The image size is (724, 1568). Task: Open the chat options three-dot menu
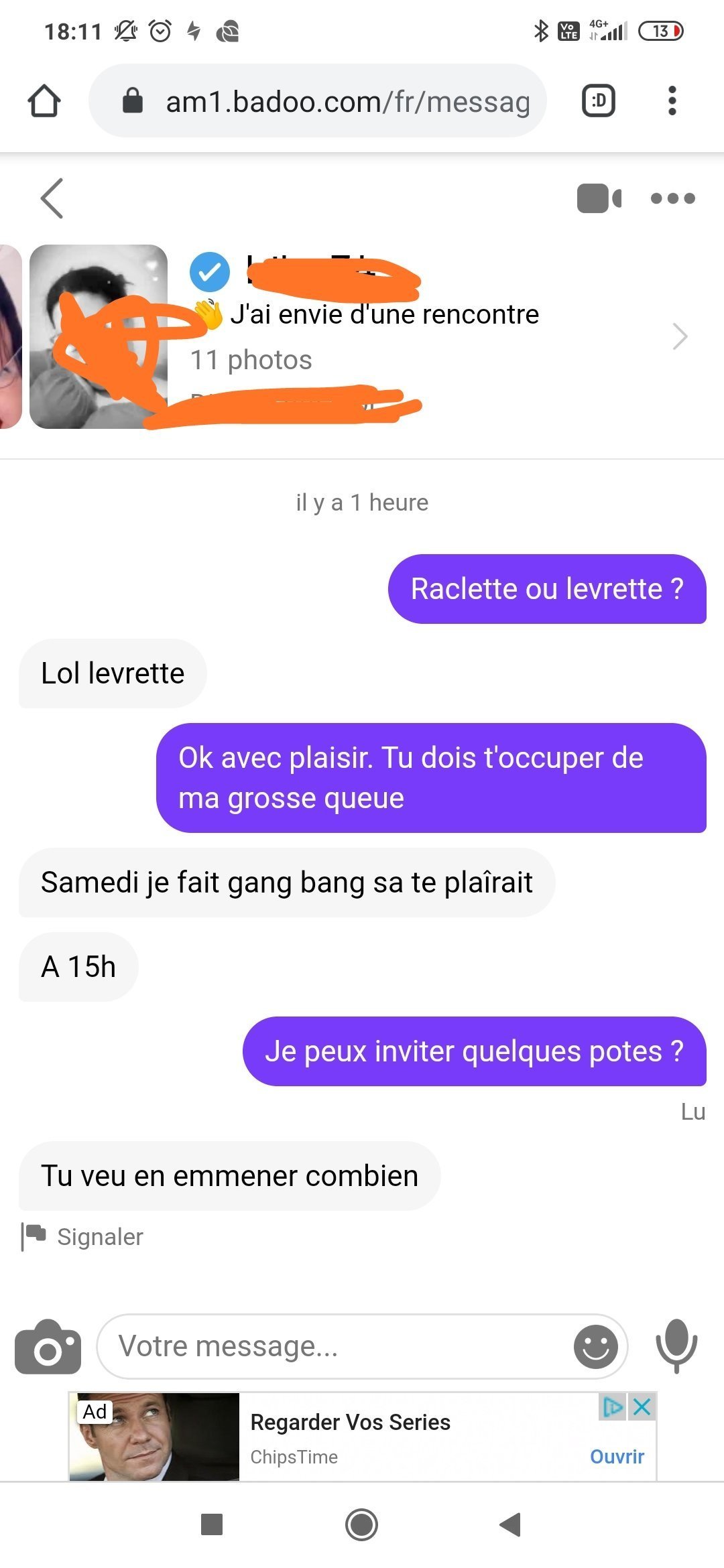click(x=672, y=198)
